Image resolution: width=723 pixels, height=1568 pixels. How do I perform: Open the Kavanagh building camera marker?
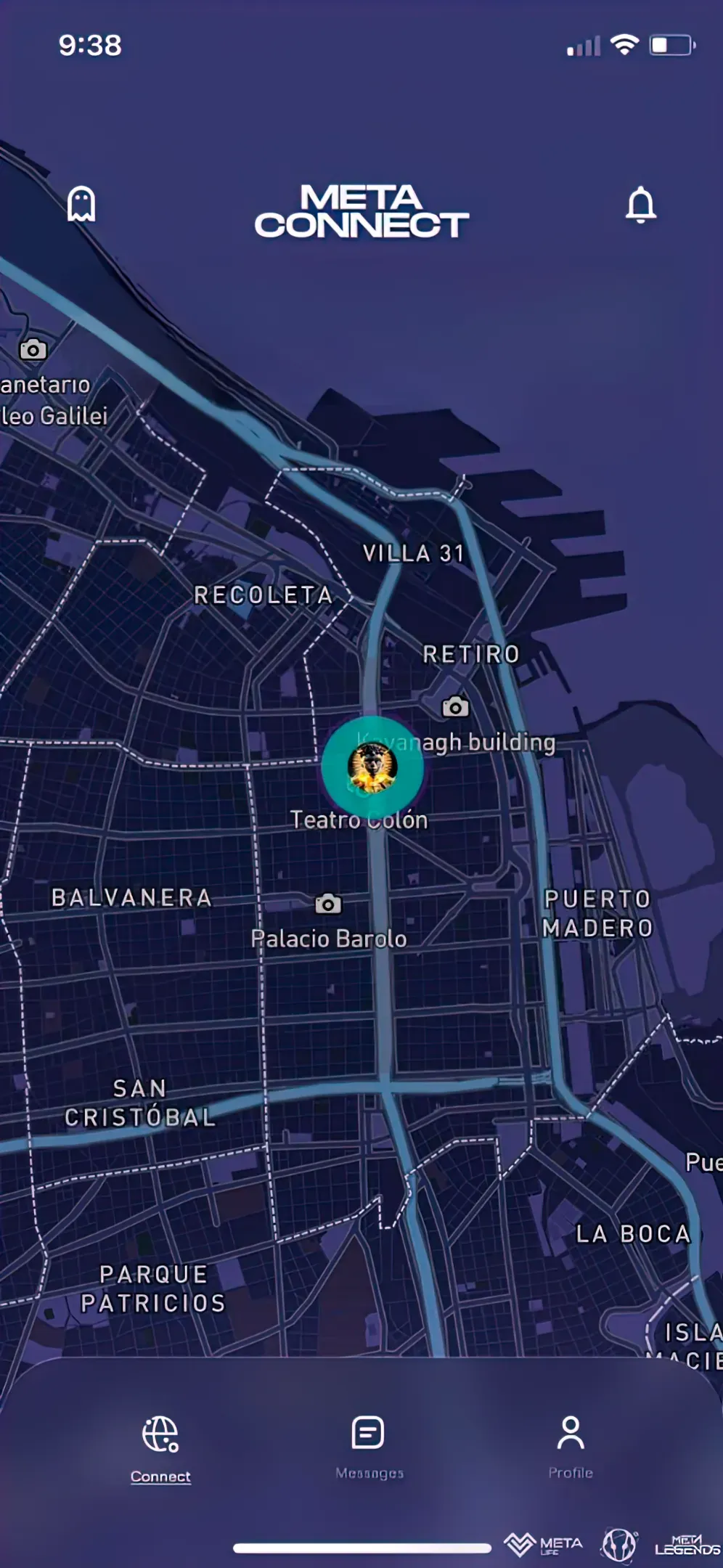pos(455,706)
